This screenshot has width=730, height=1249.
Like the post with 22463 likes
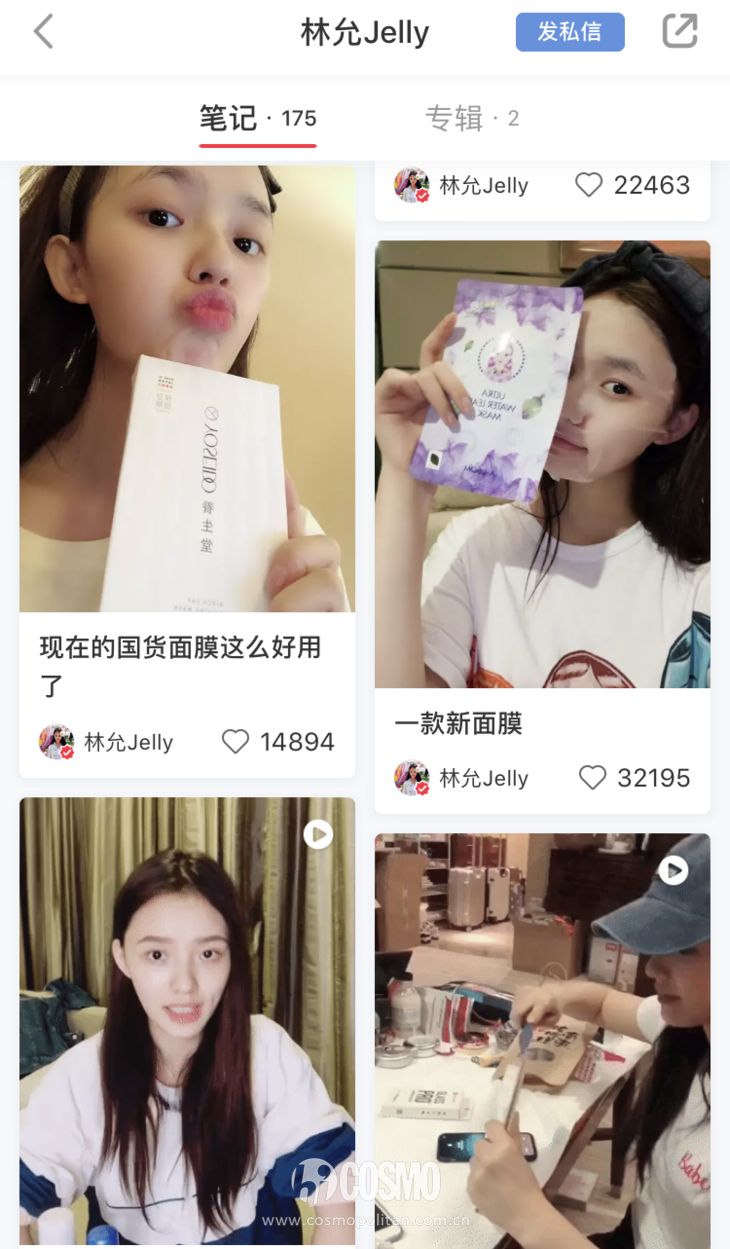click(x=589, y=185)
